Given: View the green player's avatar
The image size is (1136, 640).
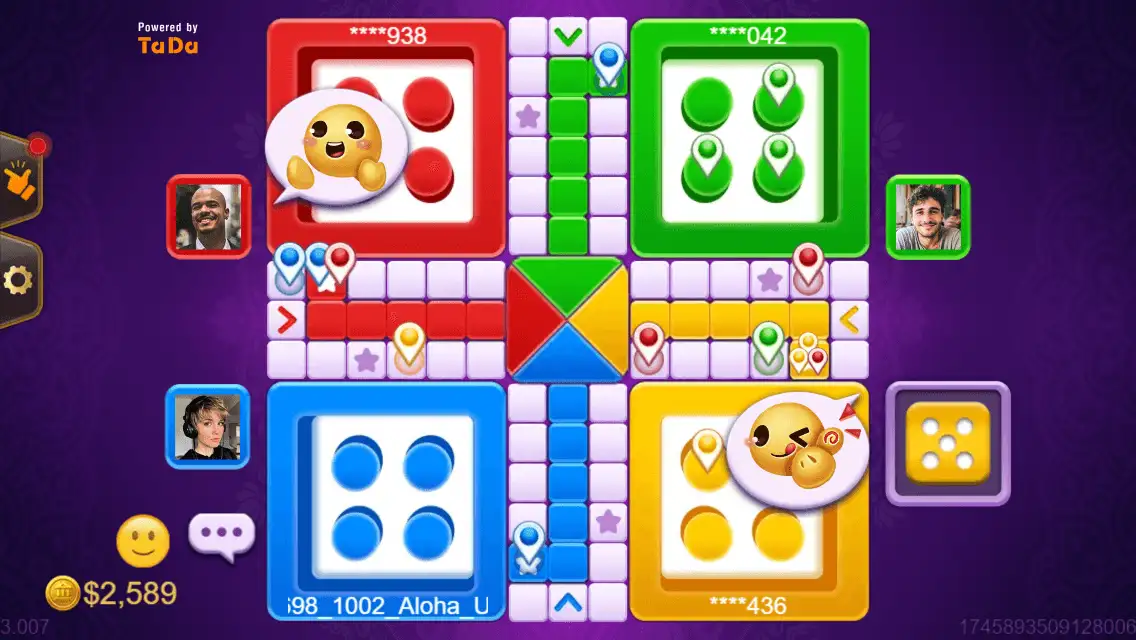Looking at the screenshot, I should [927, 216].
